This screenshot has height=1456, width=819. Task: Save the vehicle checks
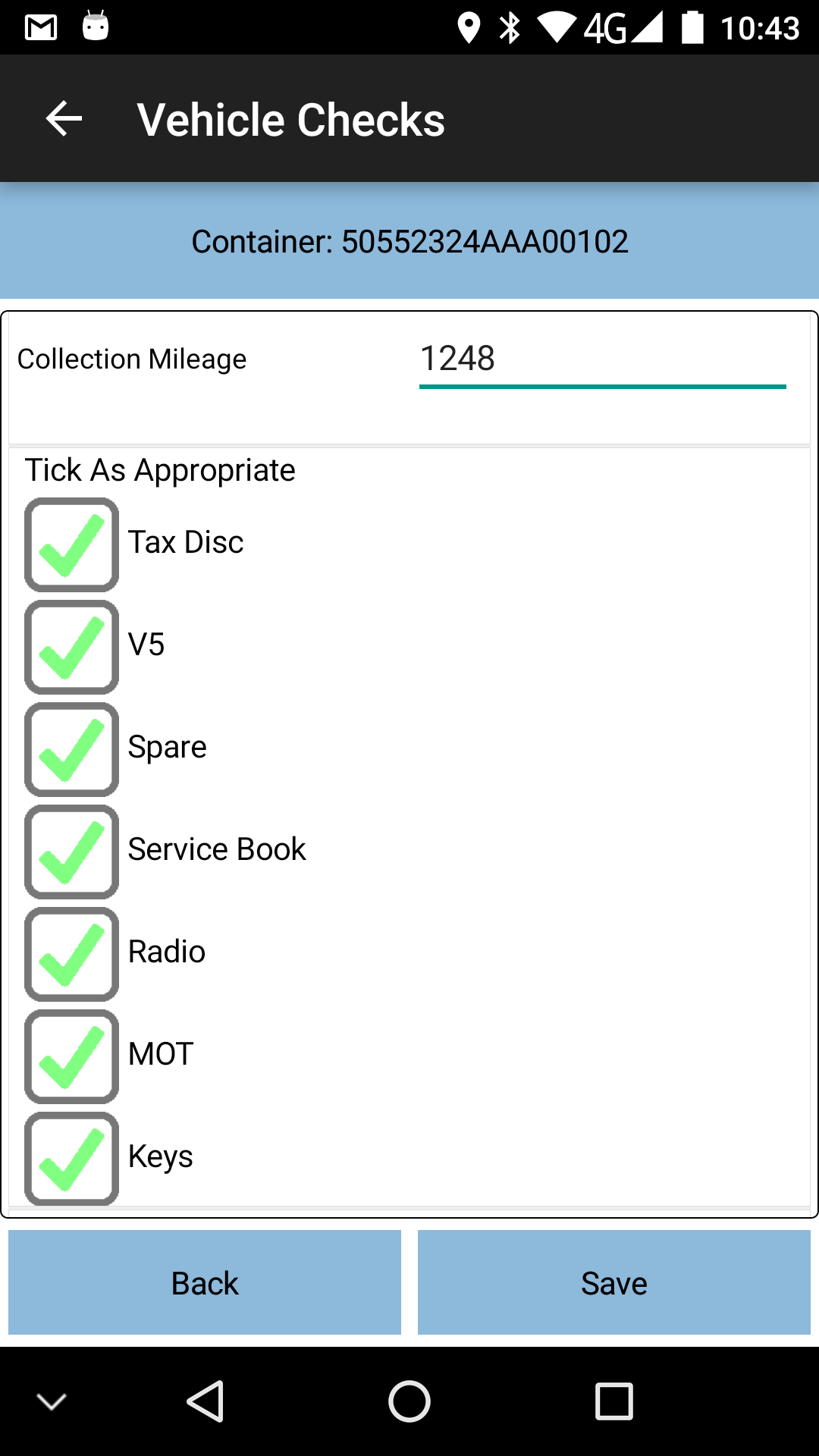pyautogui.click(x=614, y=1282)
